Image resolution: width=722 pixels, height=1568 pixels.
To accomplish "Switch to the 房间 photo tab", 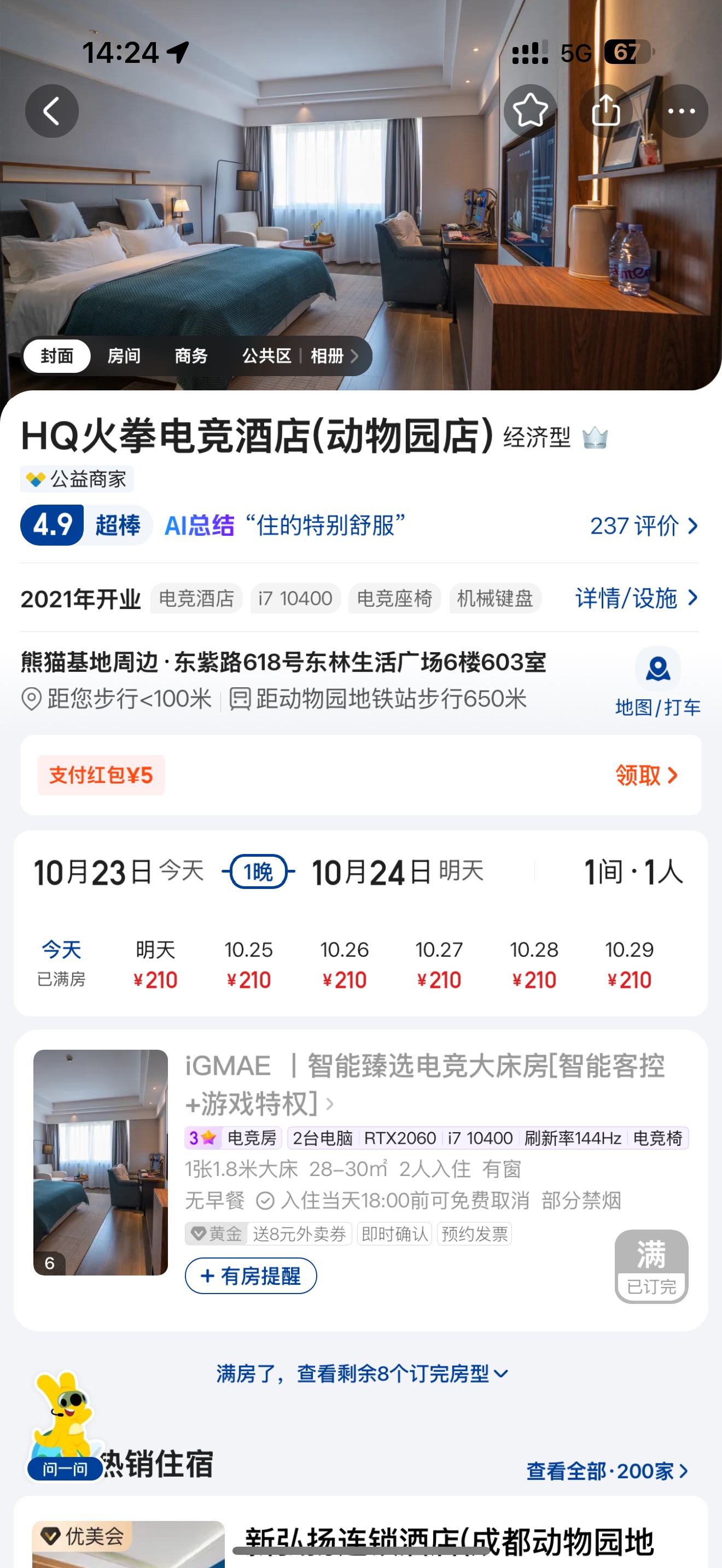I will point(124,356).
